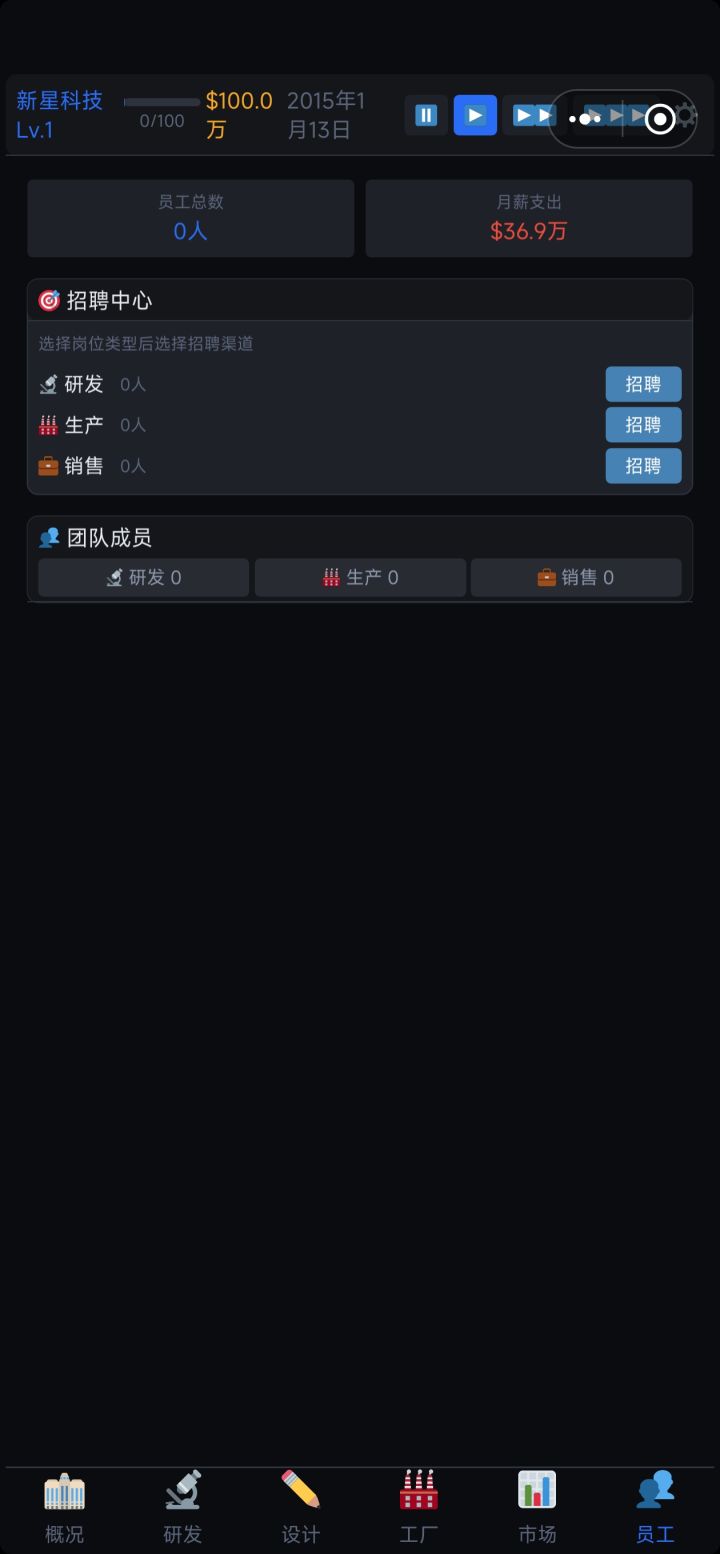Enable normal speed with the play button

pos(474,115)
